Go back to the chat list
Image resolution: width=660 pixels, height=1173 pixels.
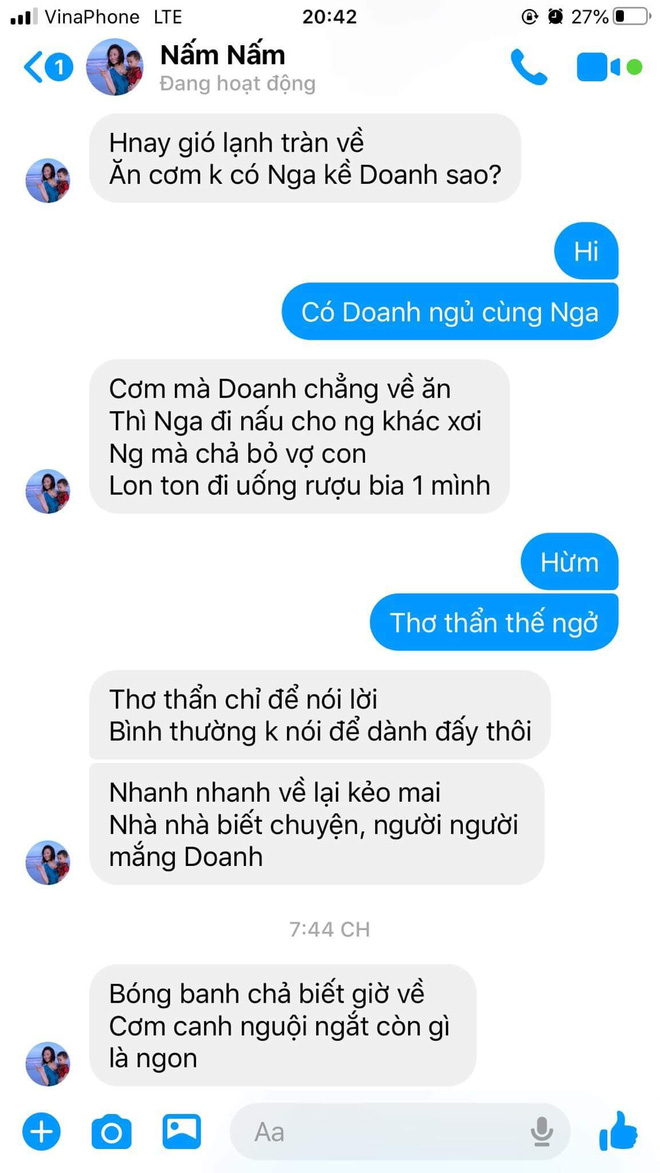coord(46,67)
